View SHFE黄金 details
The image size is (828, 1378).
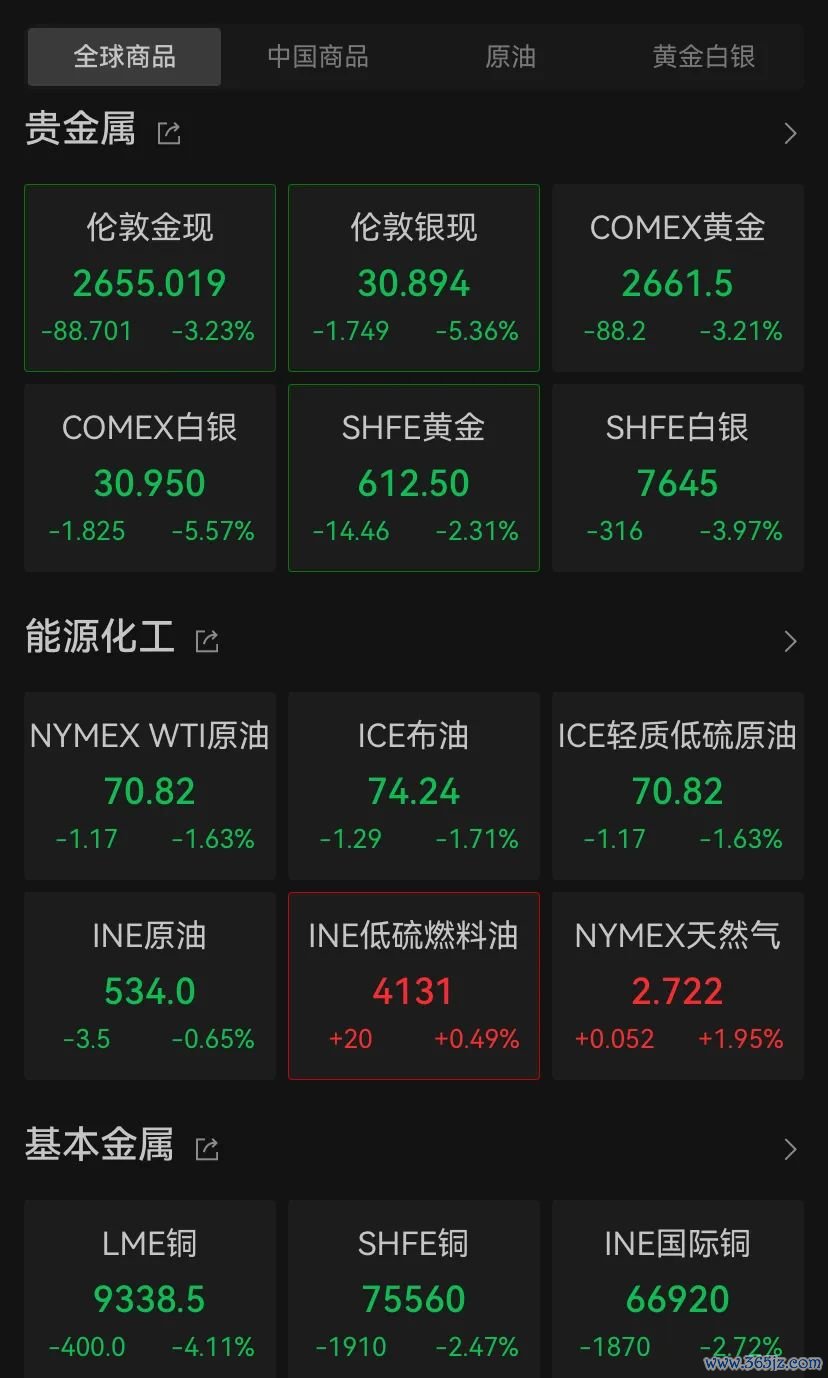(x=414, y=478)
